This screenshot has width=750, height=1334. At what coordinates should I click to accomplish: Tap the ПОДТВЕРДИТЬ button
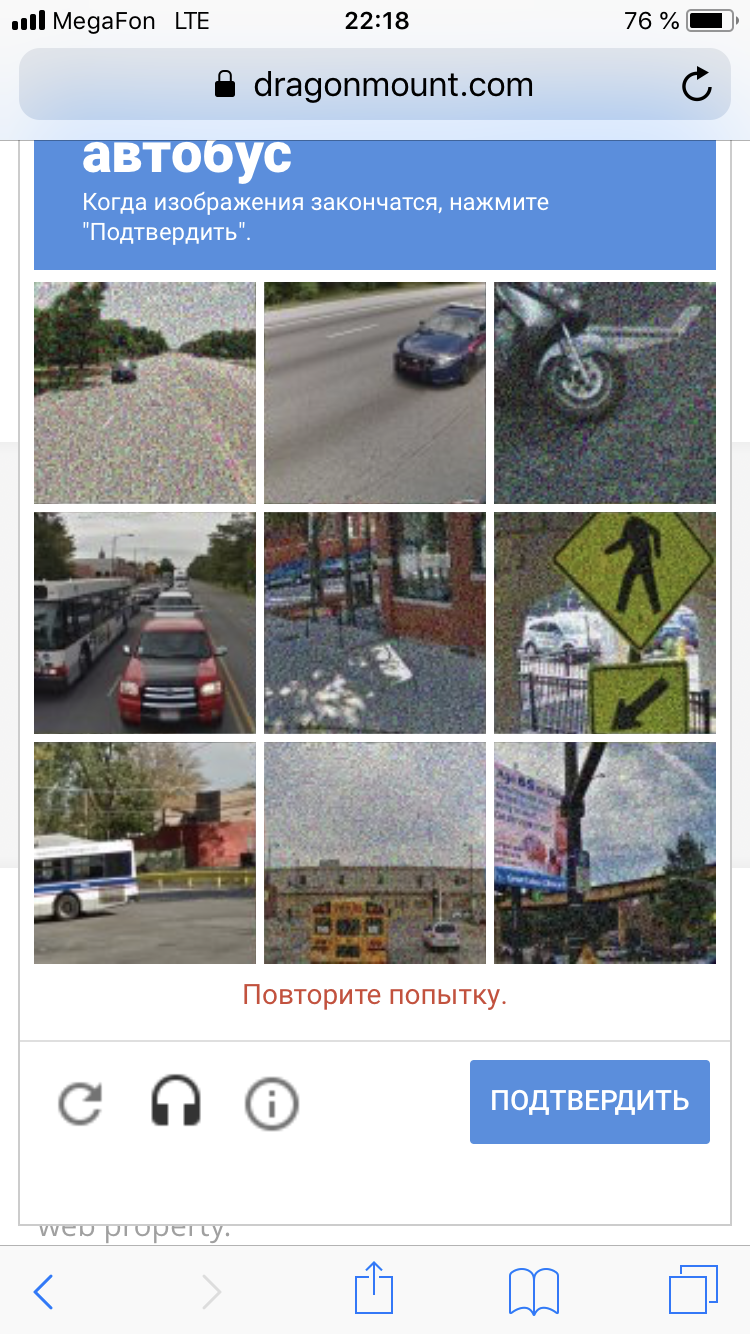[590, 1101]
